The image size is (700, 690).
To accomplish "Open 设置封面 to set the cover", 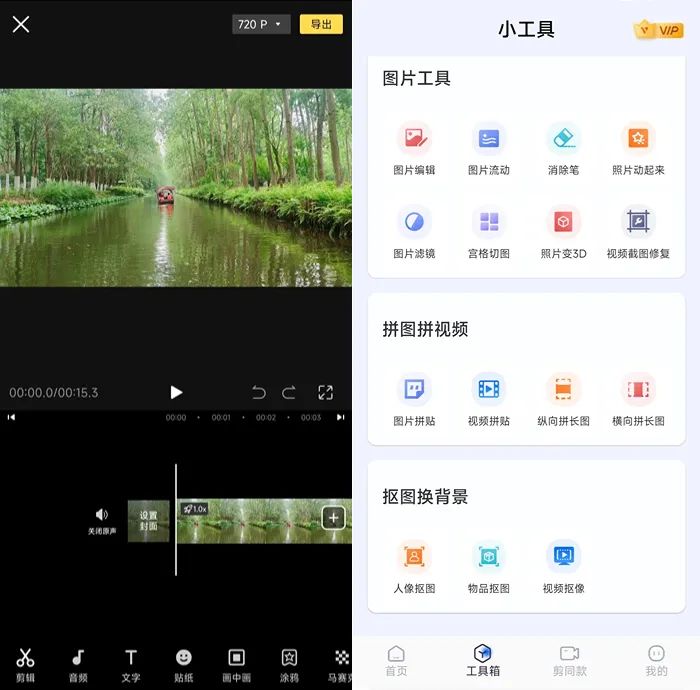I will pos(149,521).
